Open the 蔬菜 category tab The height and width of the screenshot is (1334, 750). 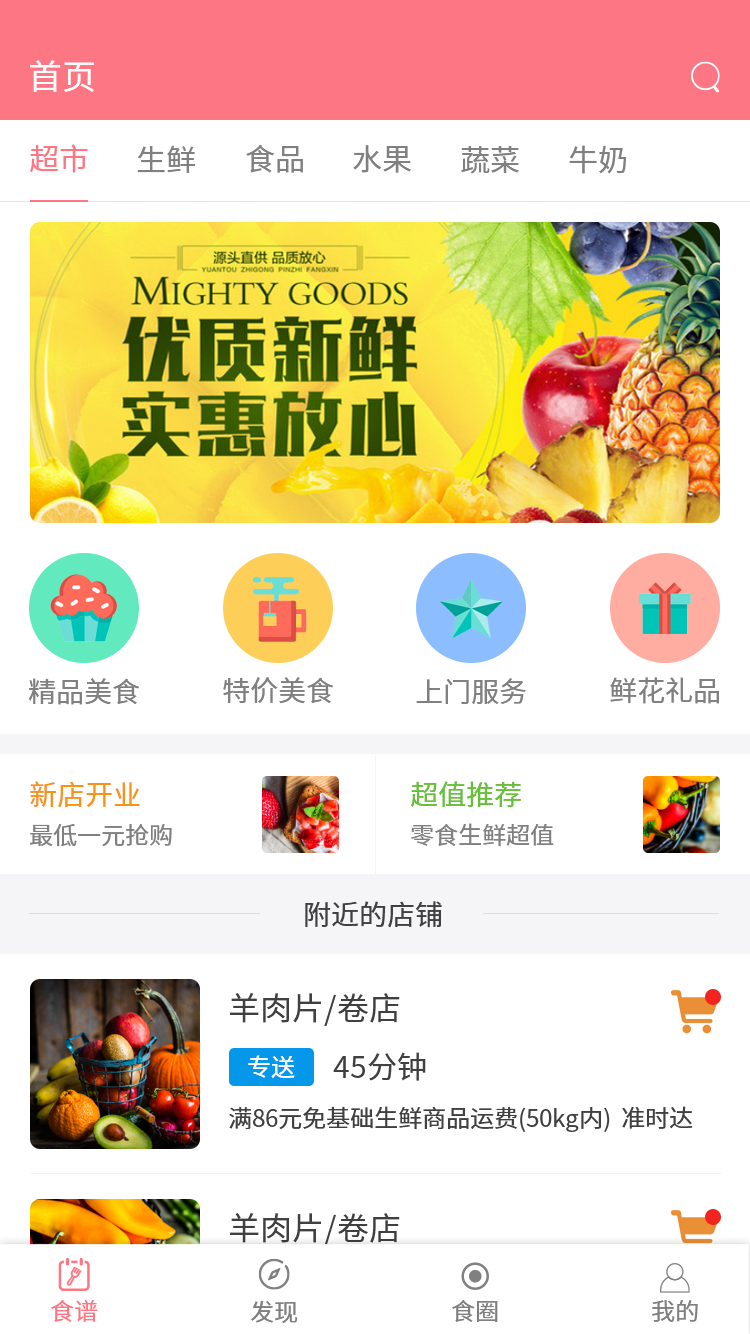pos(490,160)
